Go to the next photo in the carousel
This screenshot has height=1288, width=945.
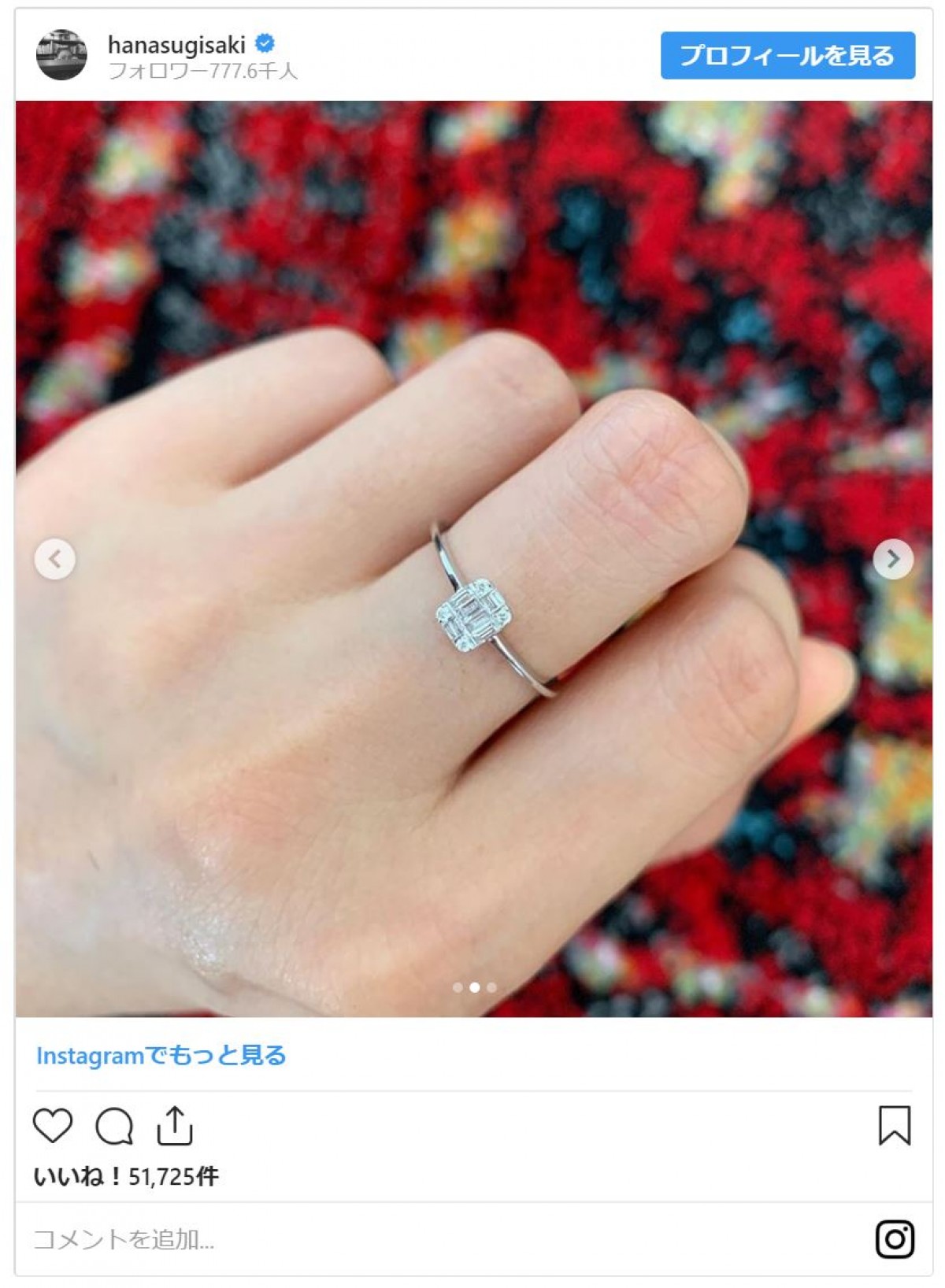[x=892, y=559]
